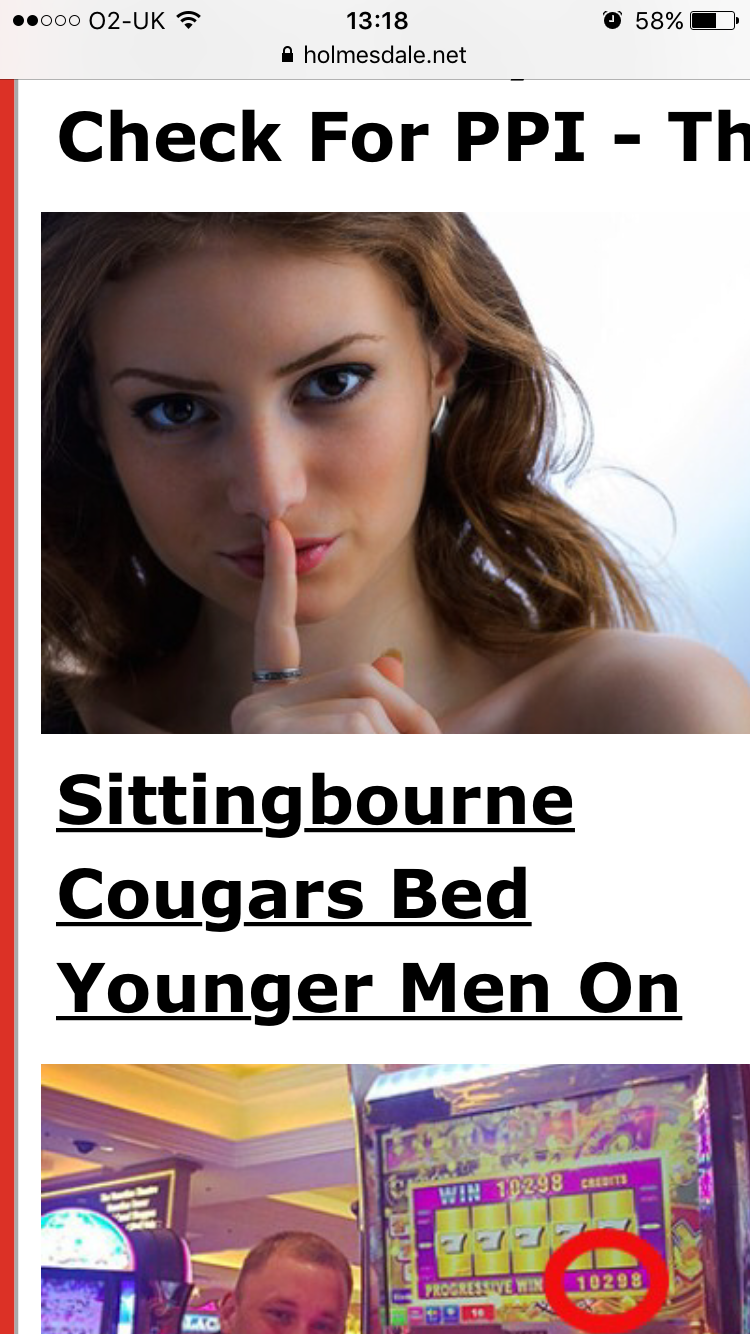Open the woman photo ad tile
750x1334 pixels.
click(395, 472)
